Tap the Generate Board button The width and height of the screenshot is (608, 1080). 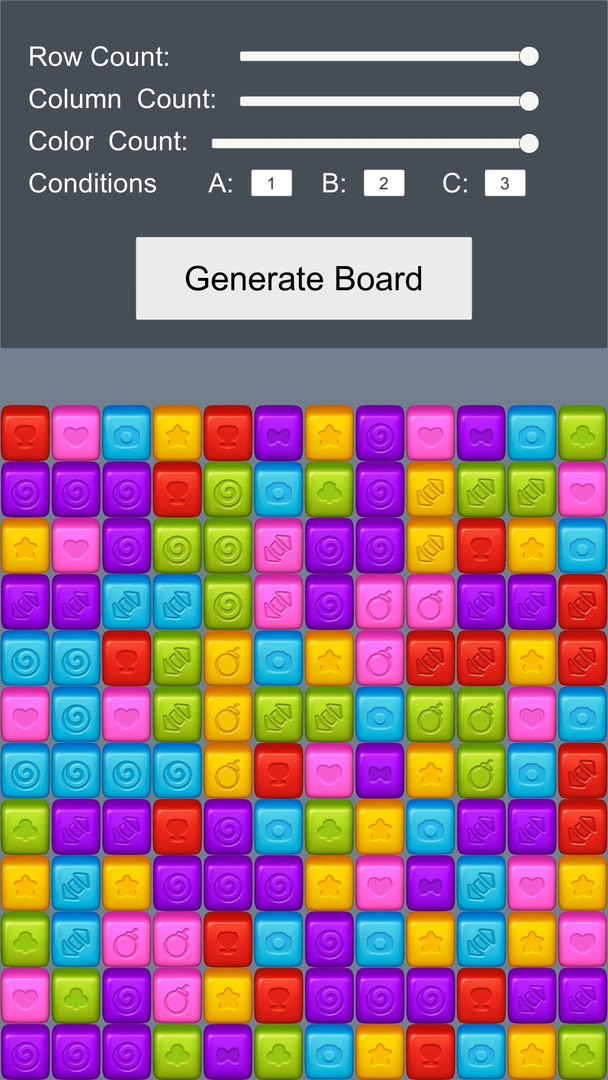click(x=303, y=278)
